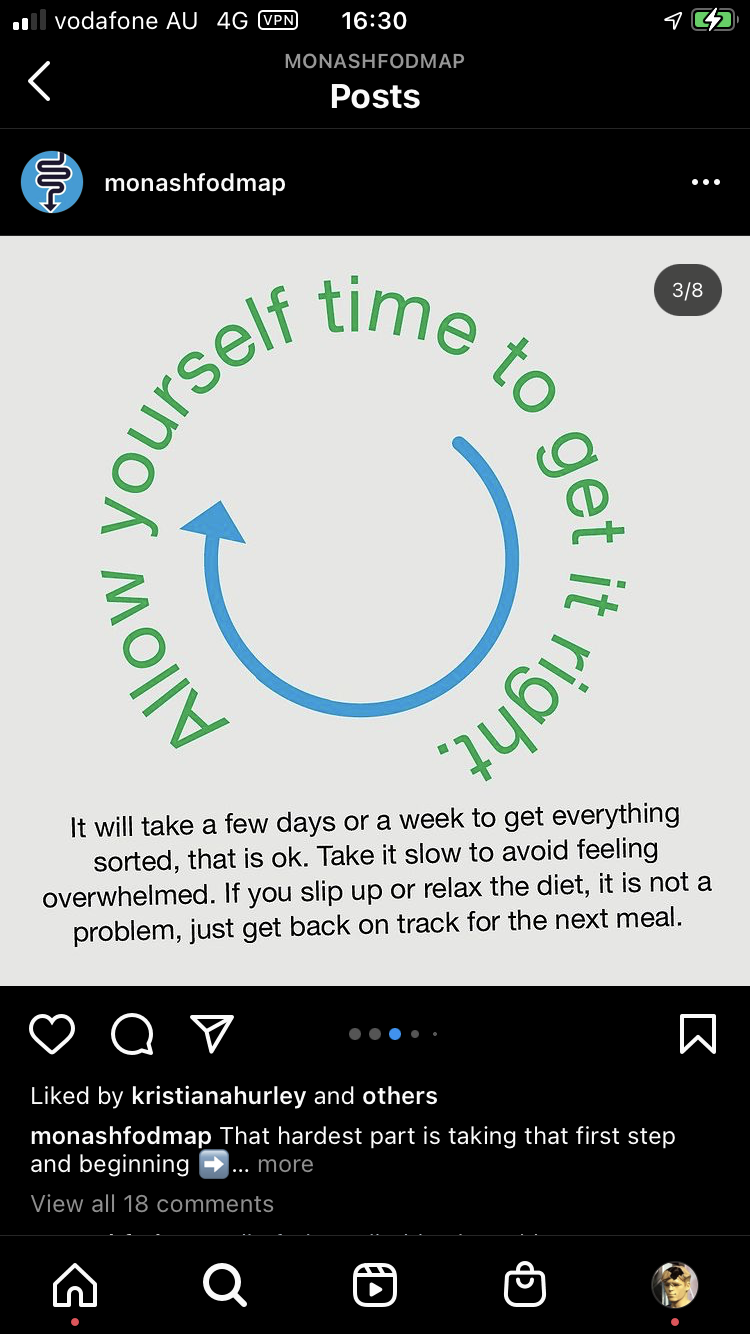750x1334 pixels.
Task: Open the three-dot post options menu
Action: pos(705,182)
